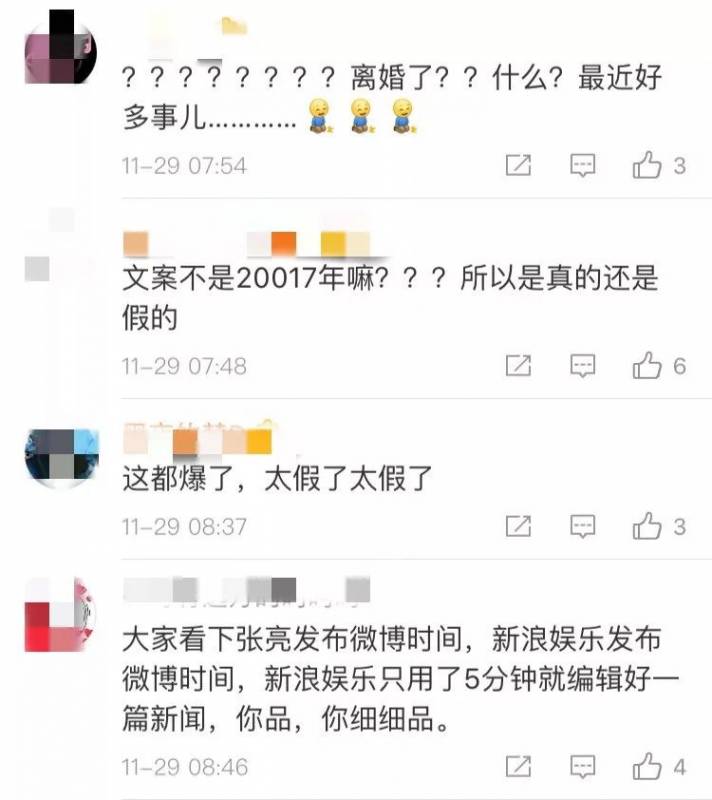Open the avatar of the 离婚了 commenter
This screenshot has width=712, height=800.
60,47
